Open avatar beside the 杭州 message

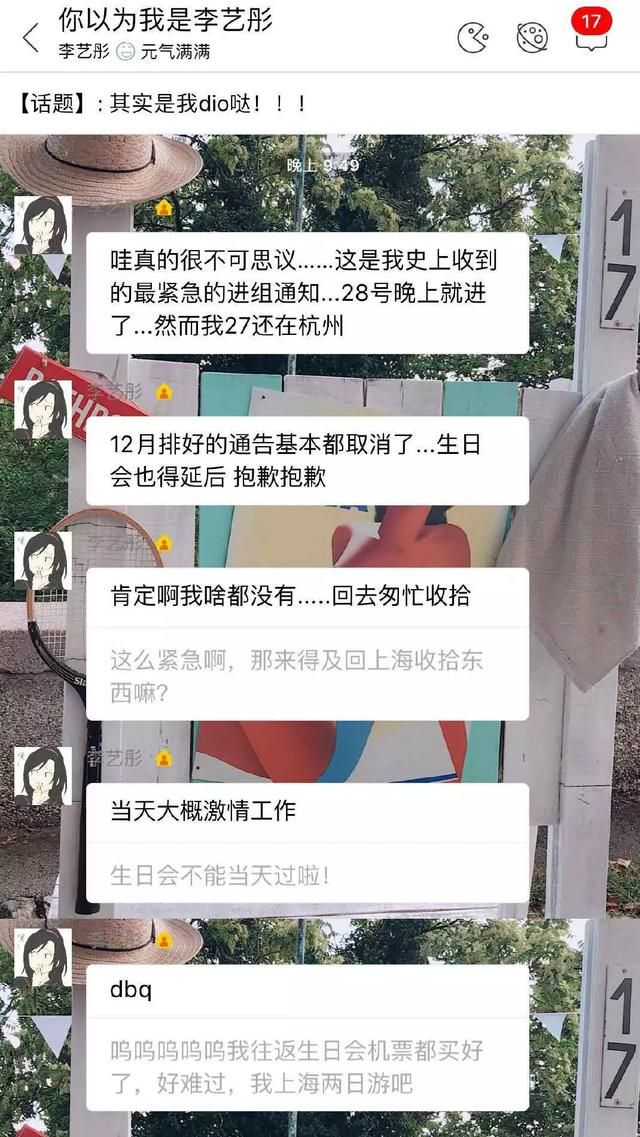43,225
